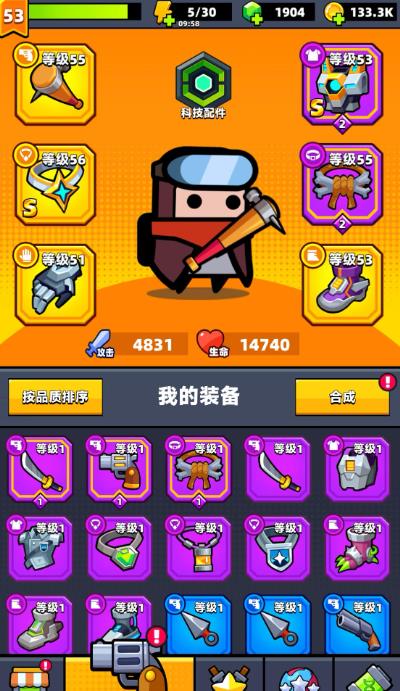Viewport: 400px width, 691px height.
Task: Open the 科技配件 tech parts slot
Action: (203, 85)
